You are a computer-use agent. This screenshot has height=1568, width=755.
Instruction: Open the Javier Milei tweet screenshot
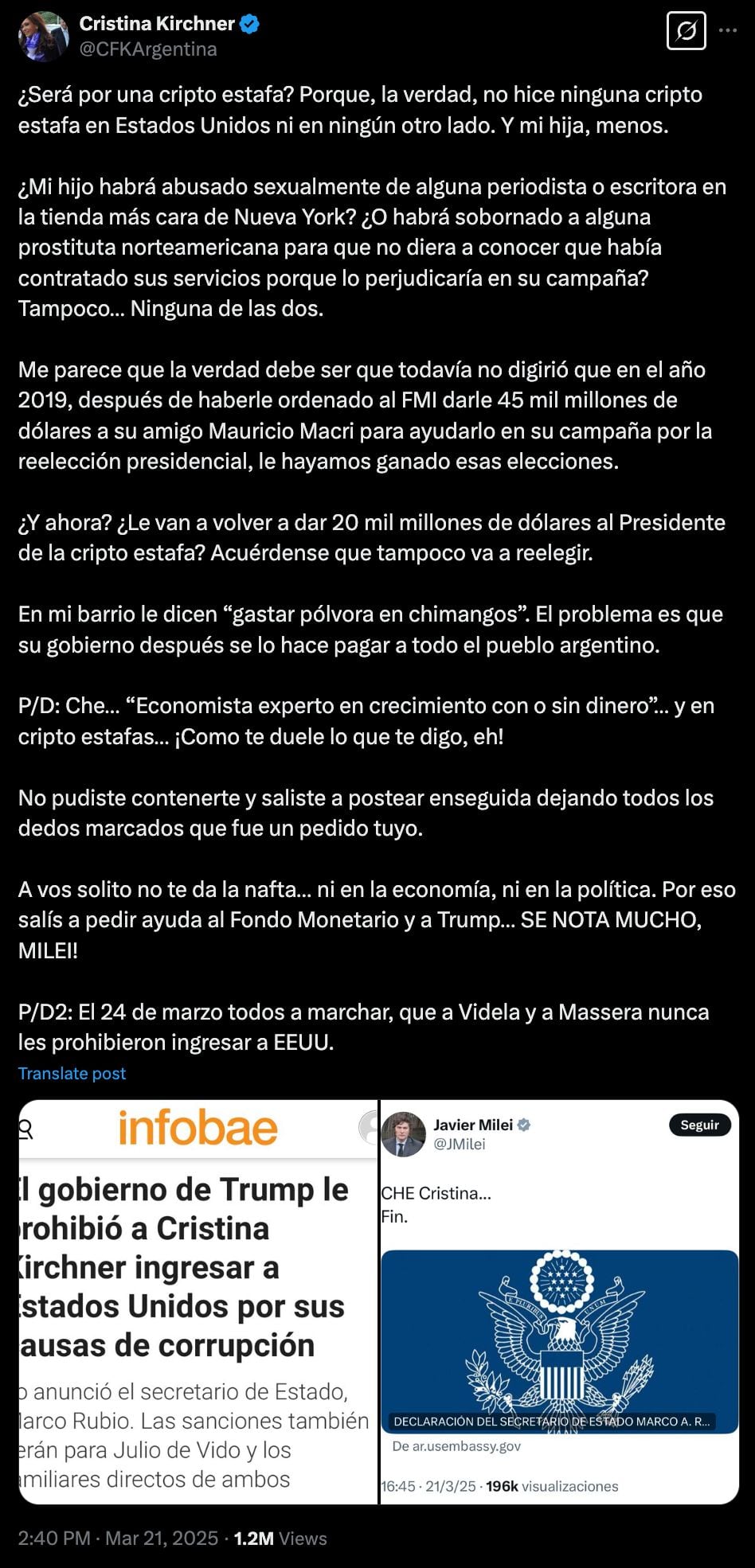[560, 1301]
